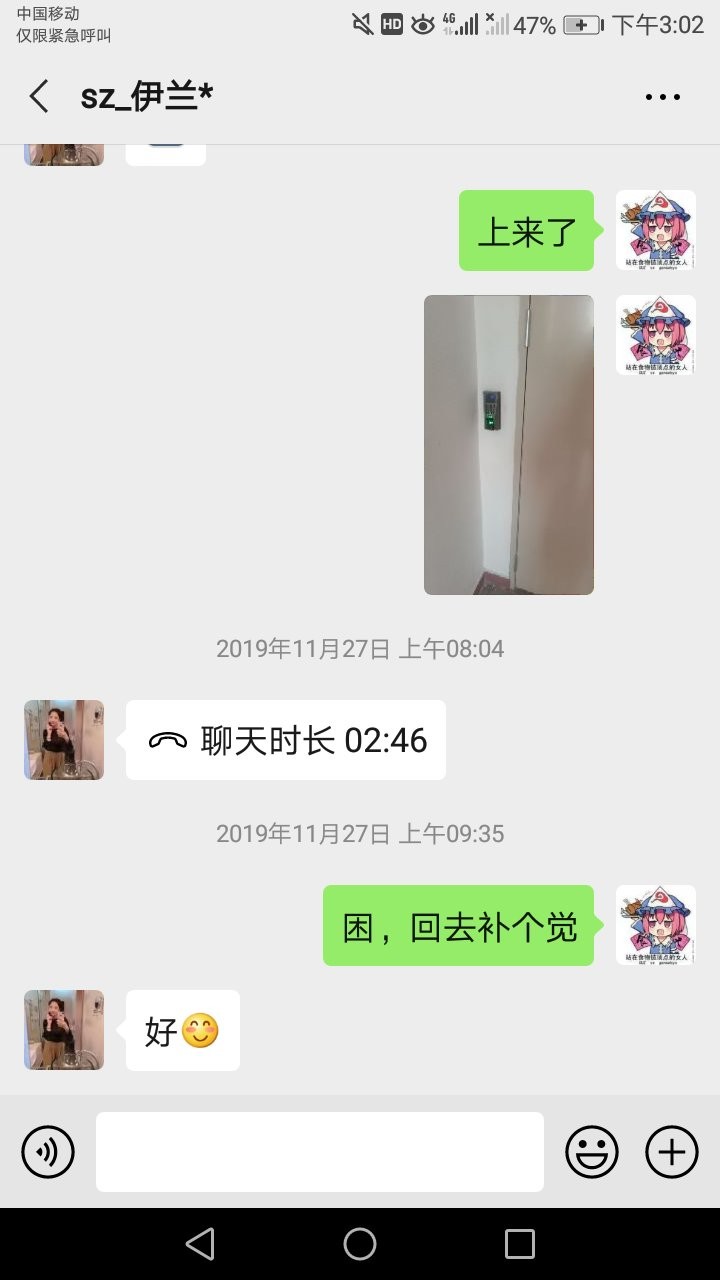Screen dimensions: 720x1280
Task: Open the door lock photo message
Action: 508,445
